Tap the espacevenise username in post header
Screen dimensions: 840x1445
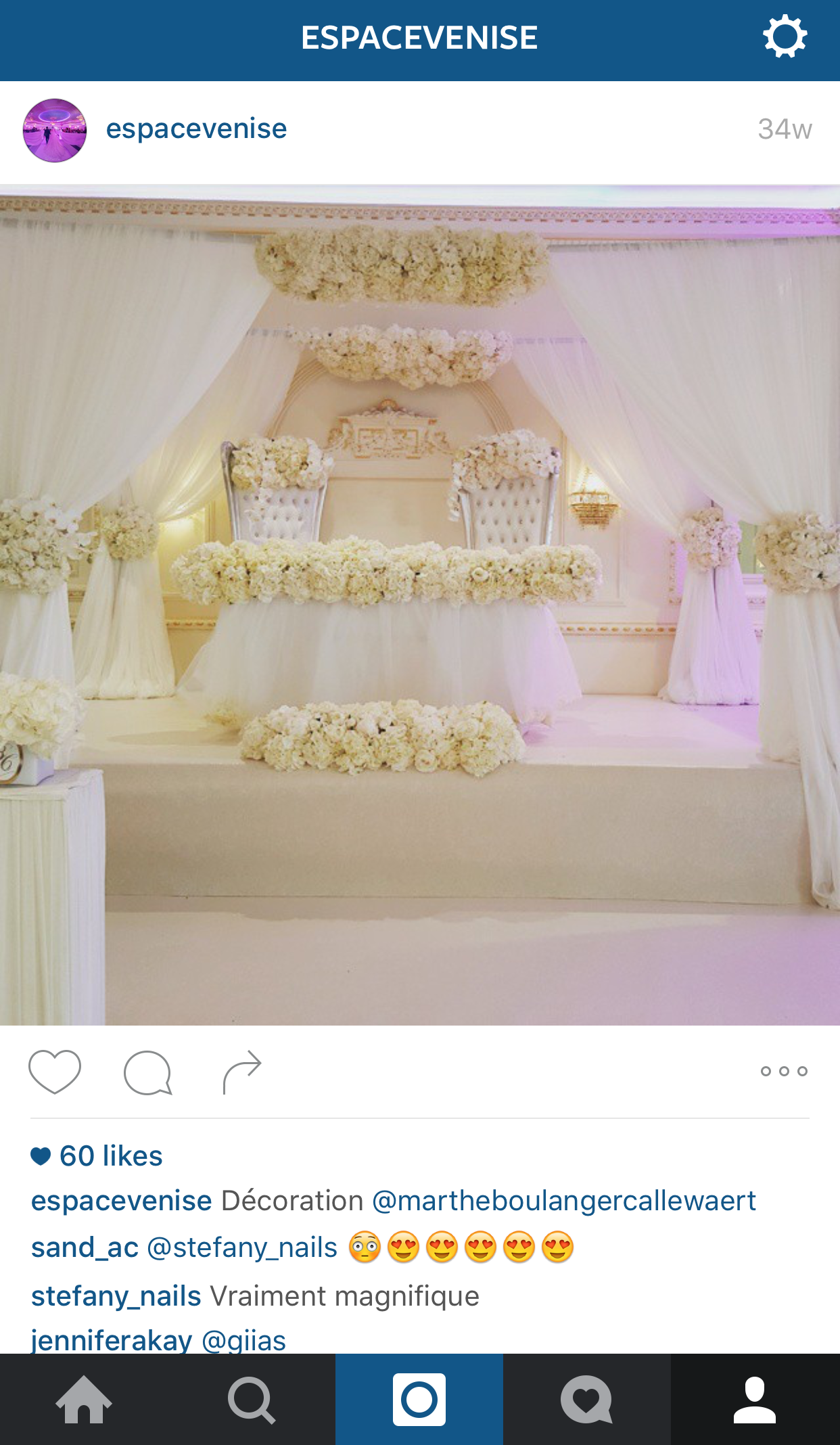pos(196,129)
